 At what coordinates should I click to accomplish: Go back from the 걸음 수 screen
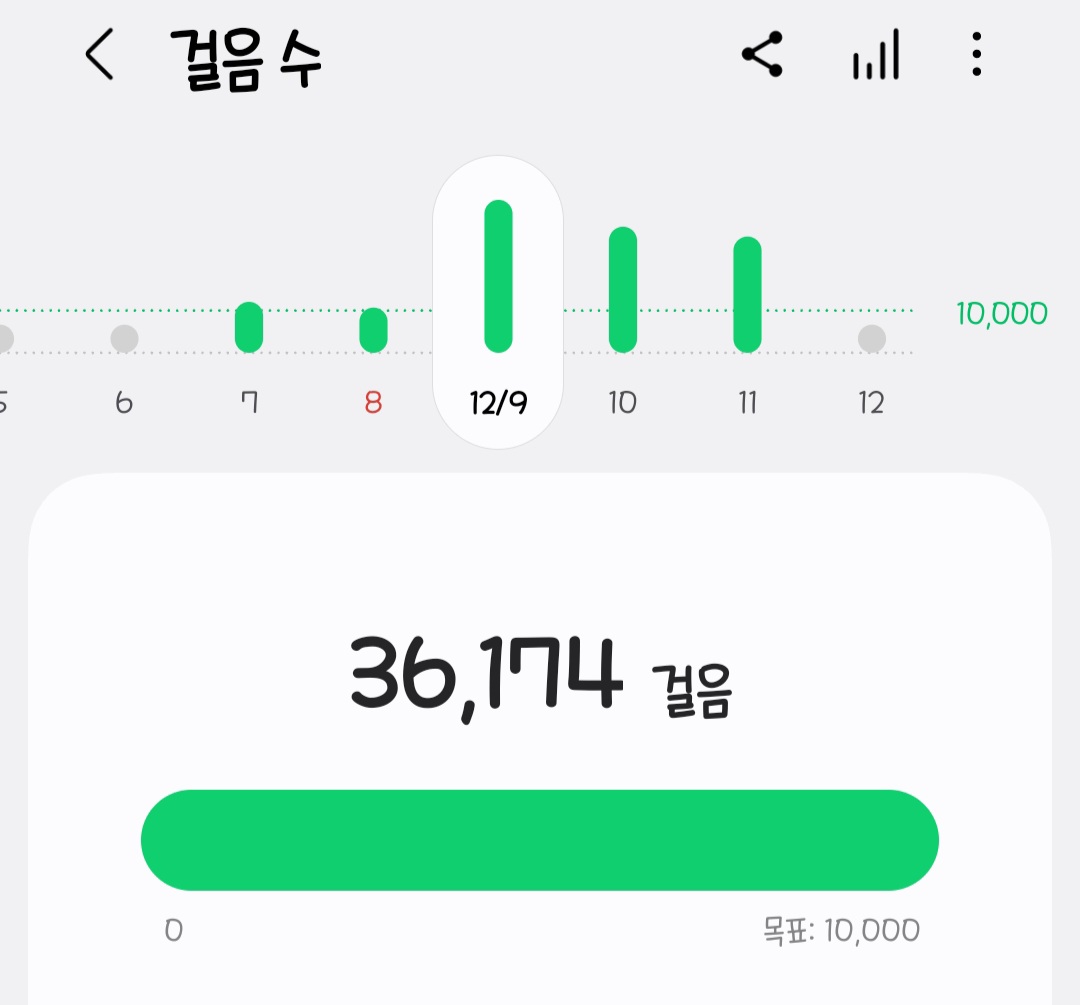click(99, 55)
